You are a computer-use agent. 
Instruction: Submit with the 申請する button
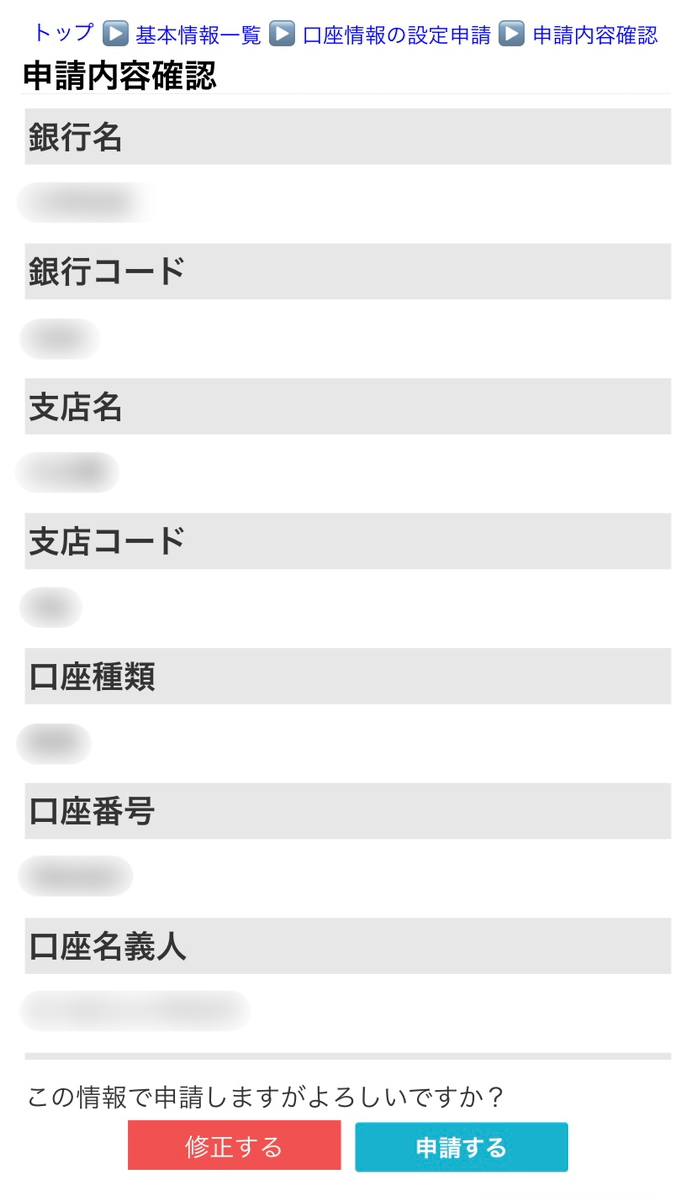461,1146
